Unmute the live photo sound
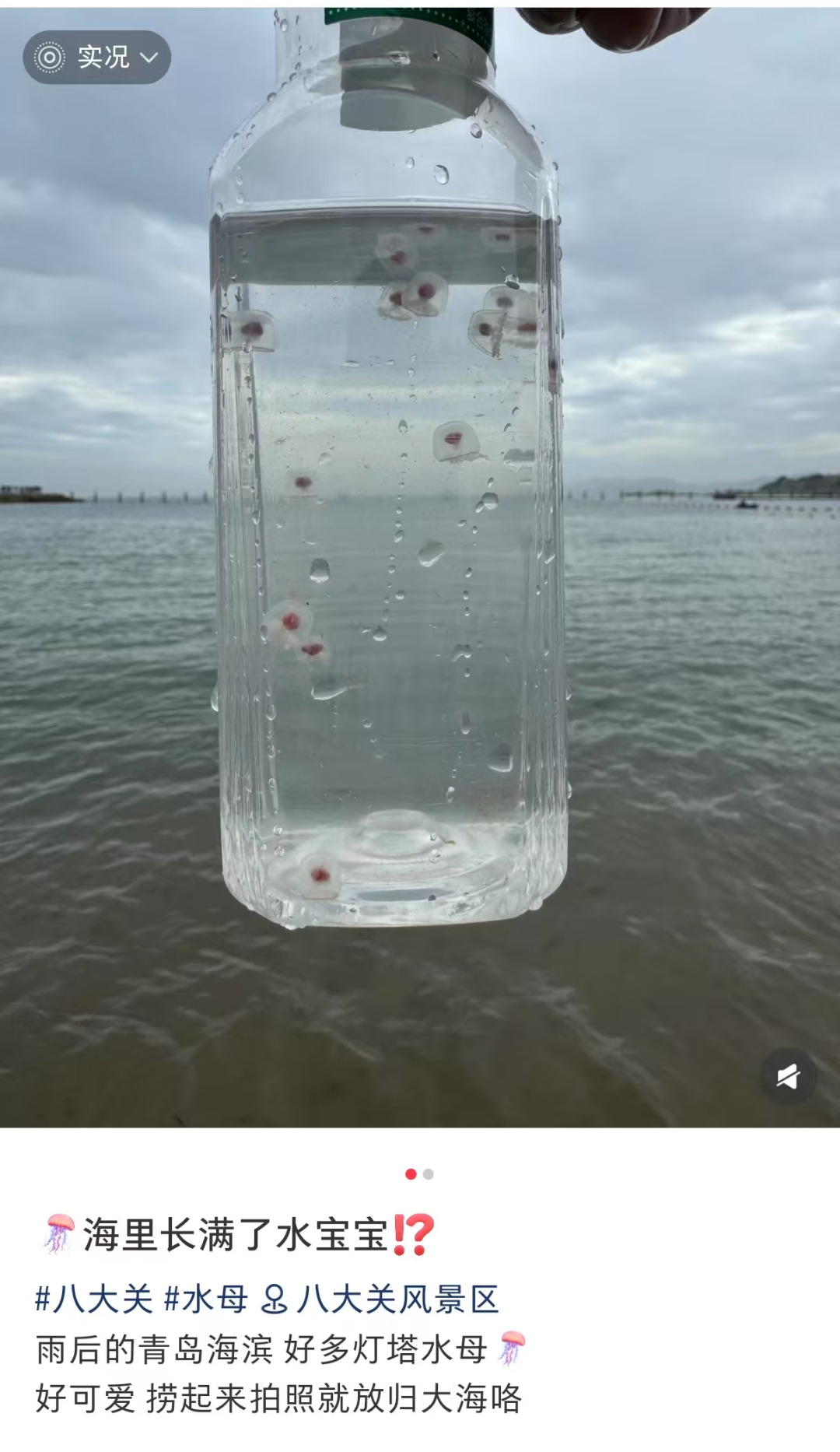 (788, 1076)
